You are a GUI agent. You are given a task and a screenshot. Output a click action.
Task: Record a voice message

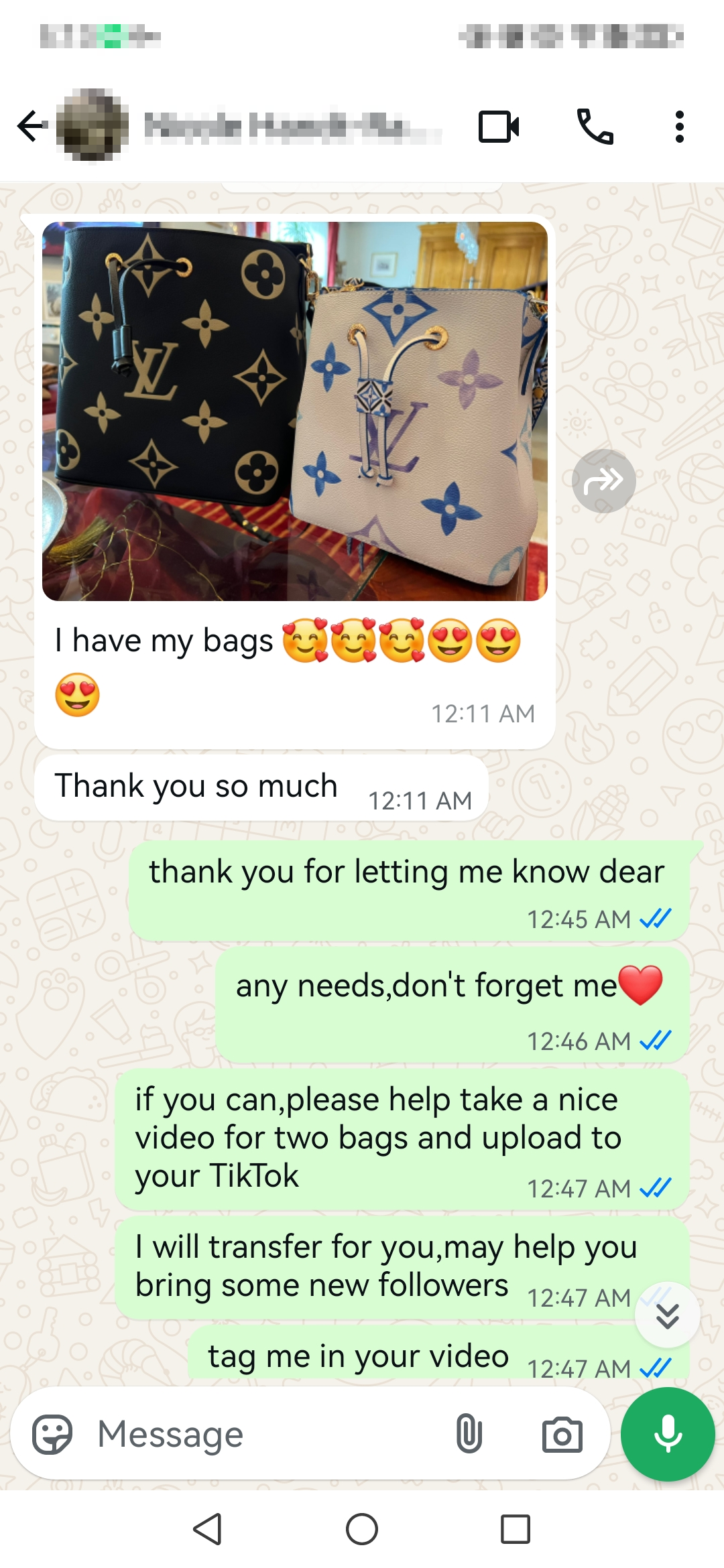click(x=668, y=1434)
